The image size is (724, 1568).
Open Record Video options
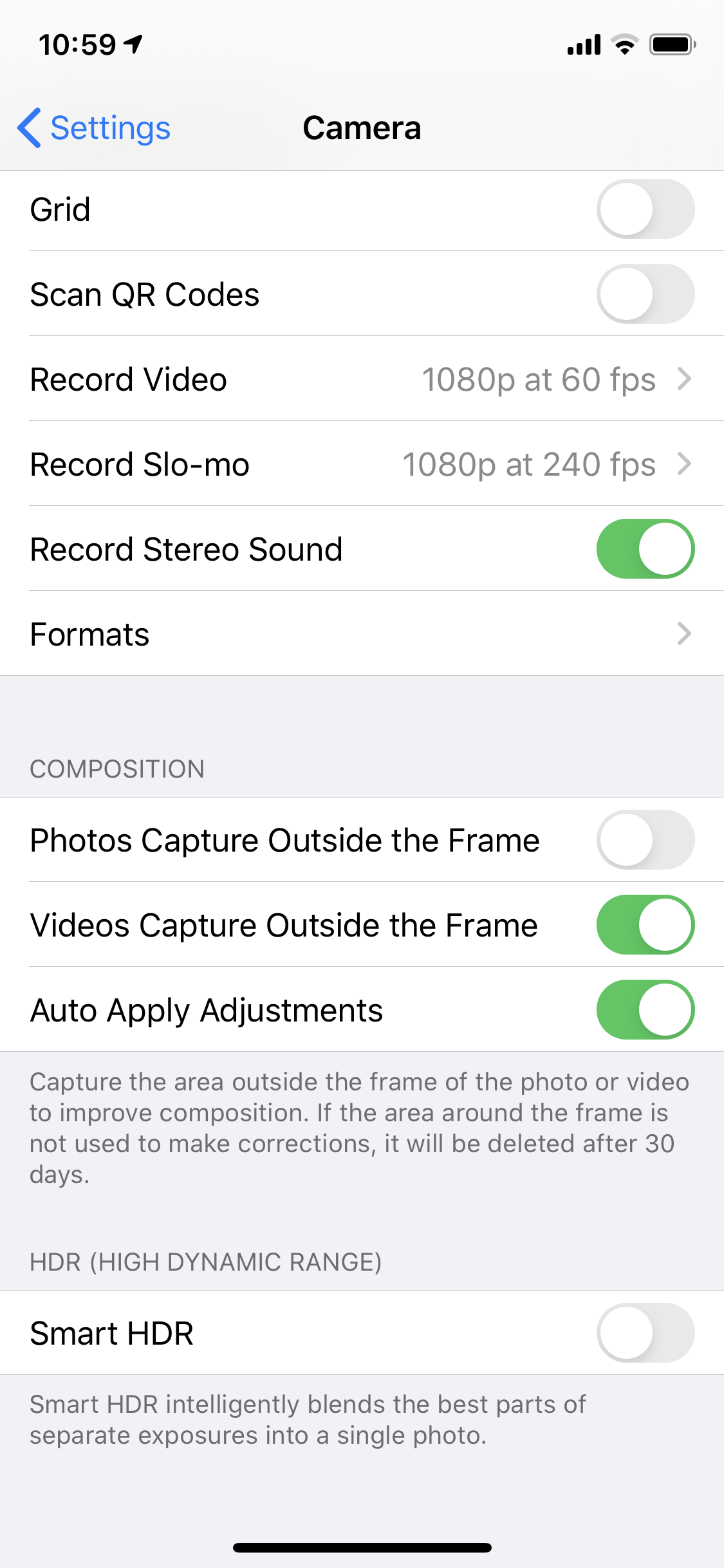point(362,379)
